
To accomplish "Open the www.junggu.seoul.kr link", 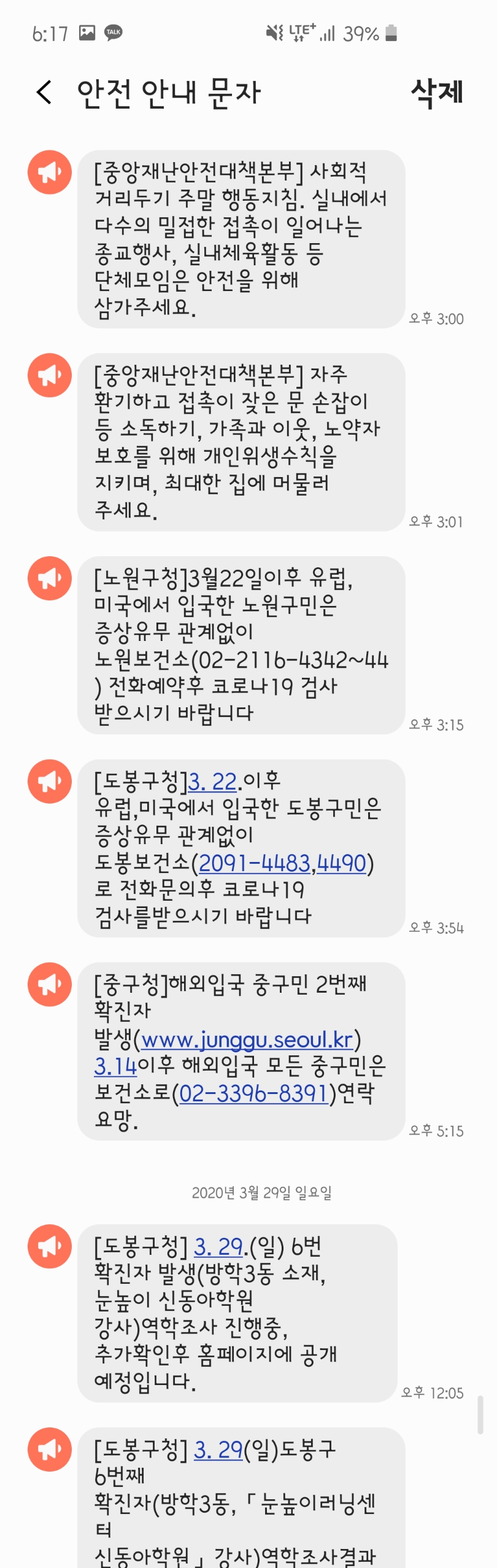I will pos(247,1039).
